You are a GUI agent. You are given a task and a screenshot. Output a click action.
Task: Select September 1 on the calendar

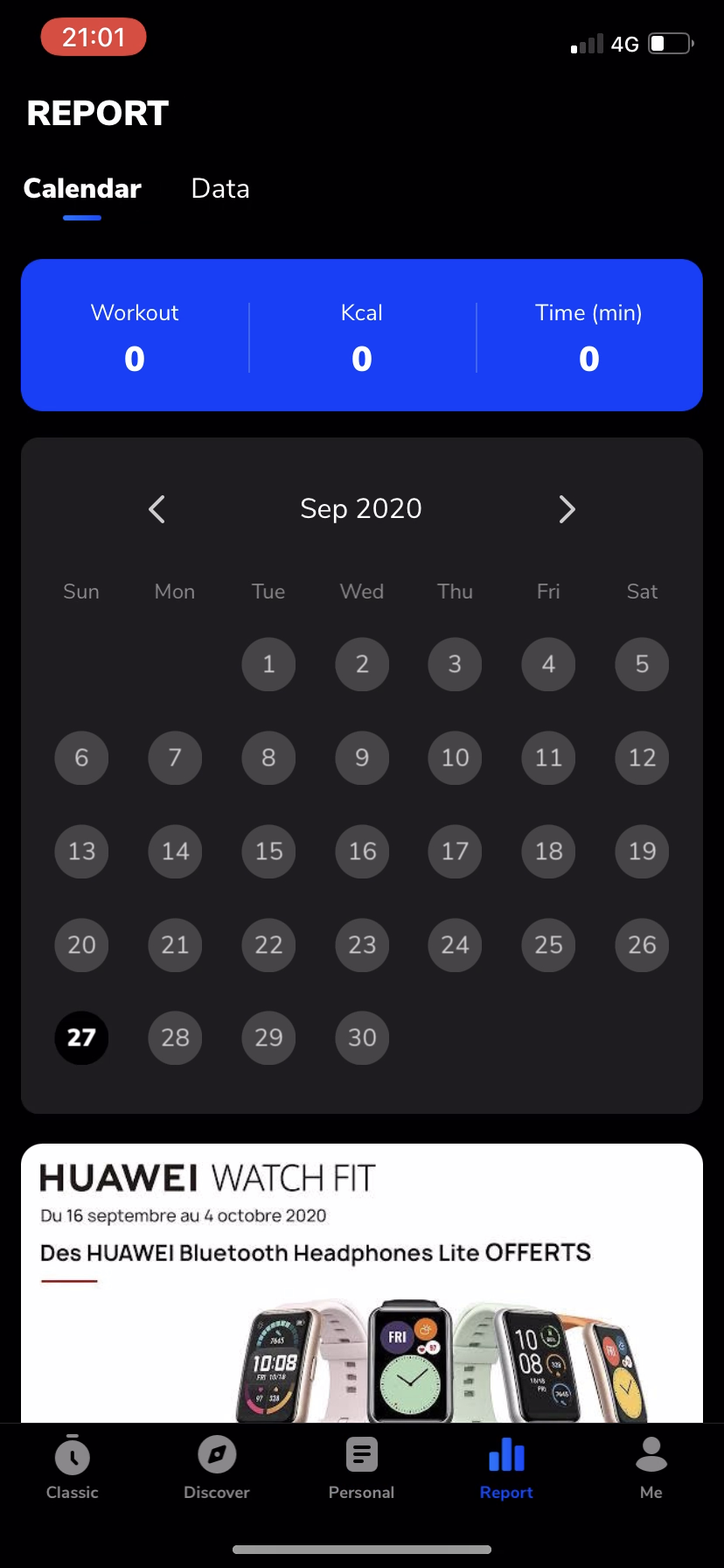pos(268,664)
